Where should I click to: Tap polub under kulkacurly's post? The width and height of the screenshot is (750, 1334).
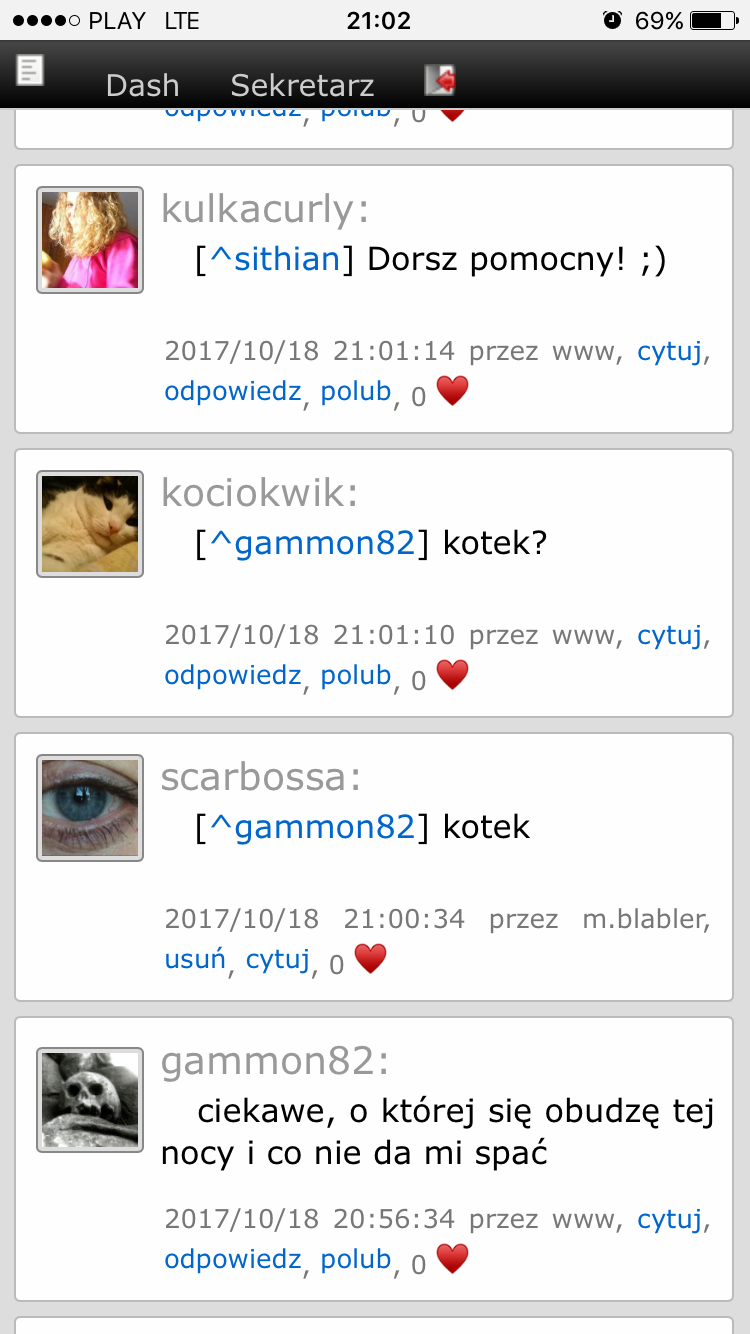pyautogui.click(x=355, y=391)
